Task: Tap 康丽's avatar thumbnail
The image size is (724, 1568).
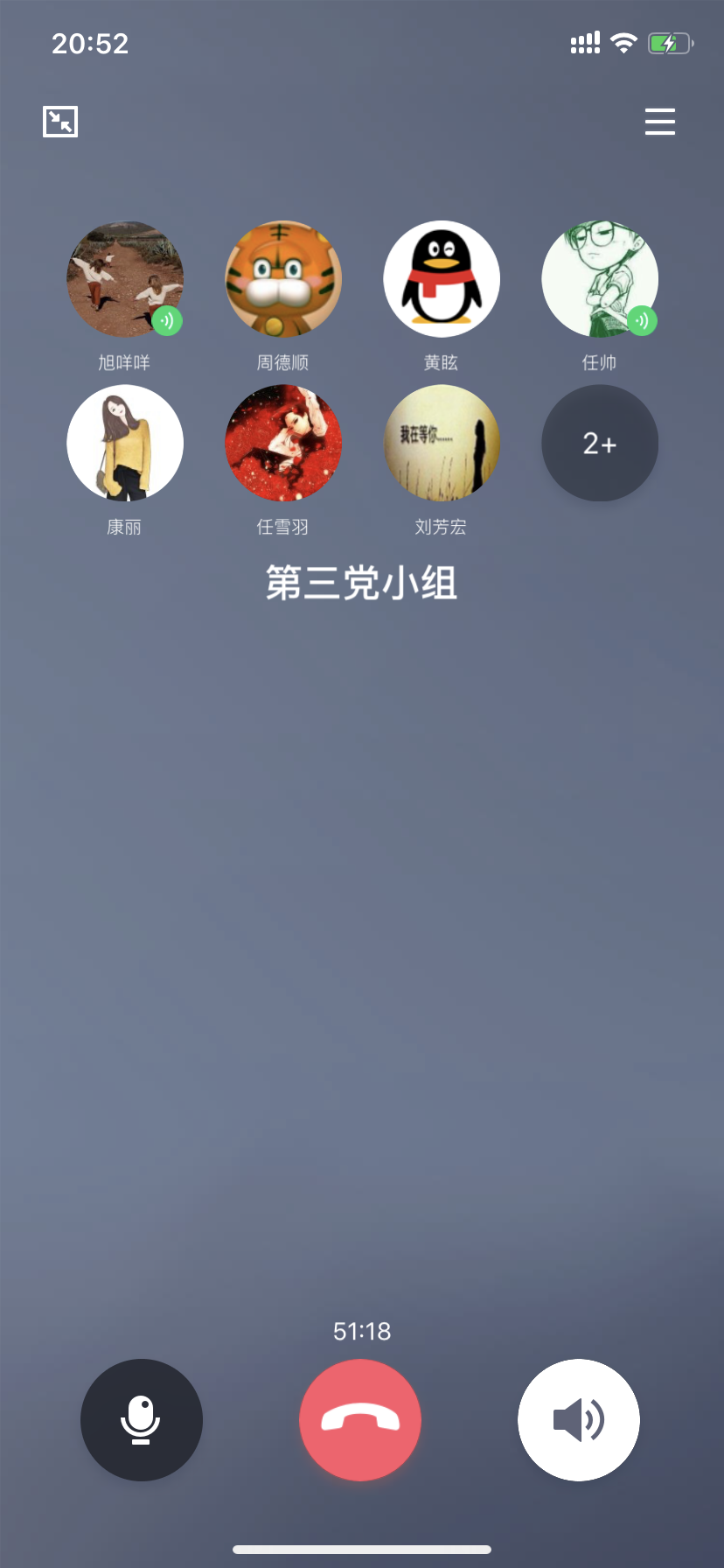Action: click(125, 443)
